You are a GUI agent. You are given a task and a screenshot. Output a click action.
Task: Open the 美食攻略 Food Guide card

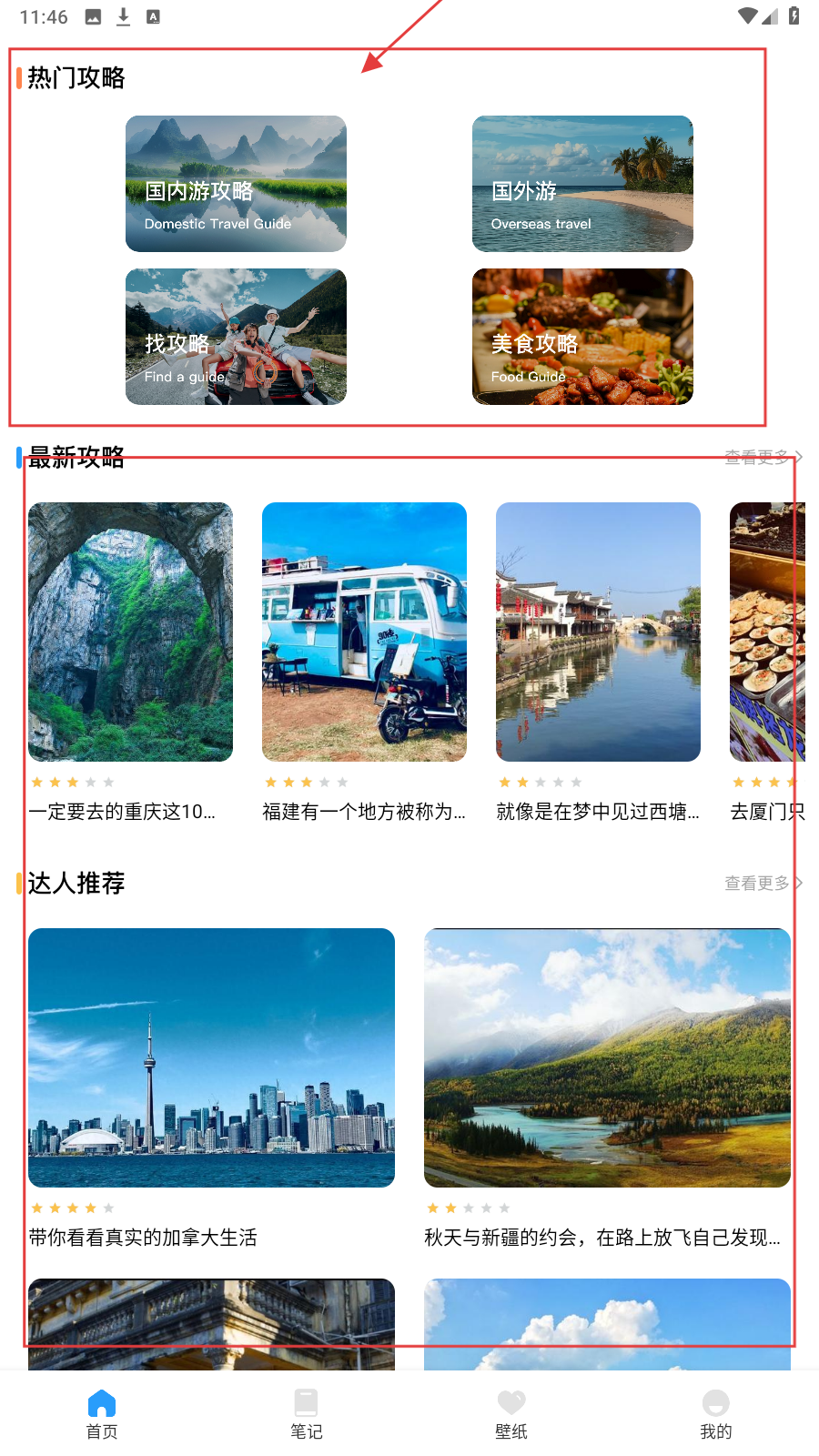click(582, 337)
